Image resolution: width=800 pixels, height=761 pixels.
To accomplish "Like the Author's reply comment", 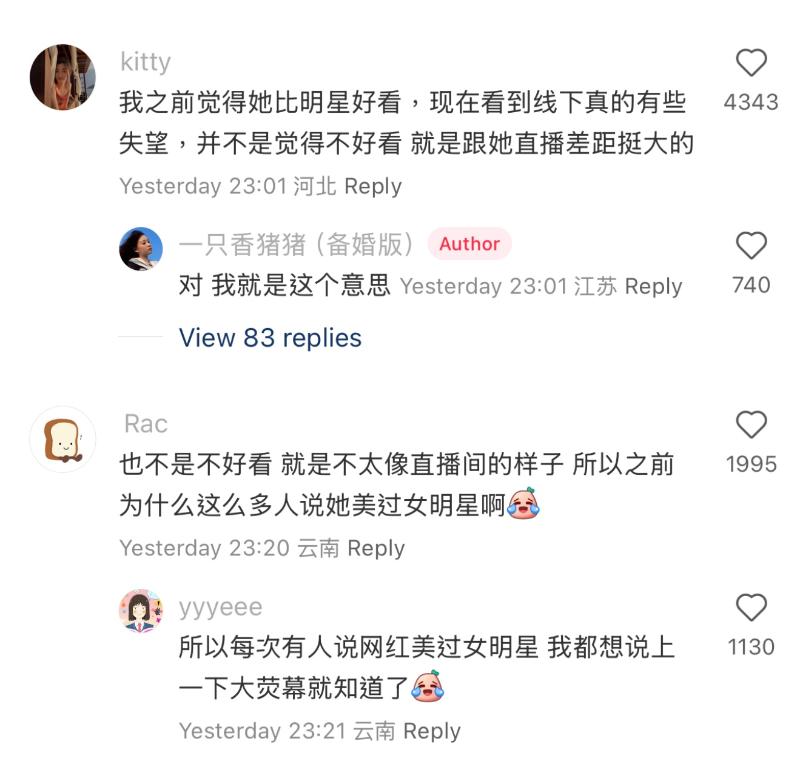I will pos(750,246).
